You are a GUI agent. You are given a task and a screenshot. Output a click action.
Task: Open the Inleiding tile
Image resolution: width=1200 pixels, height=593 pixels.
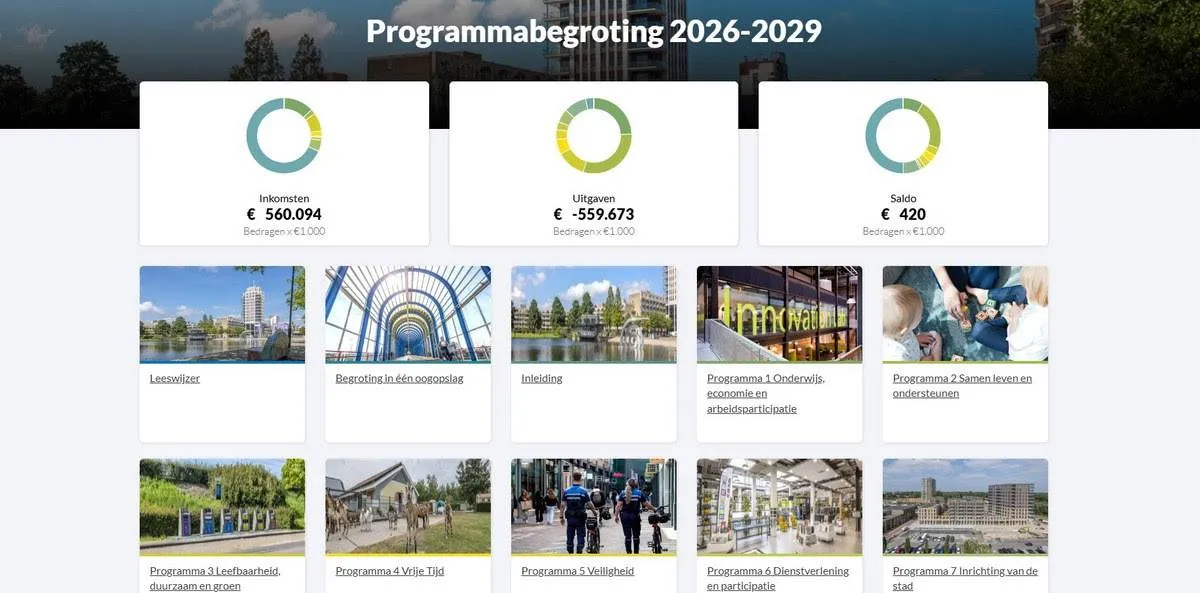(542, 379)
